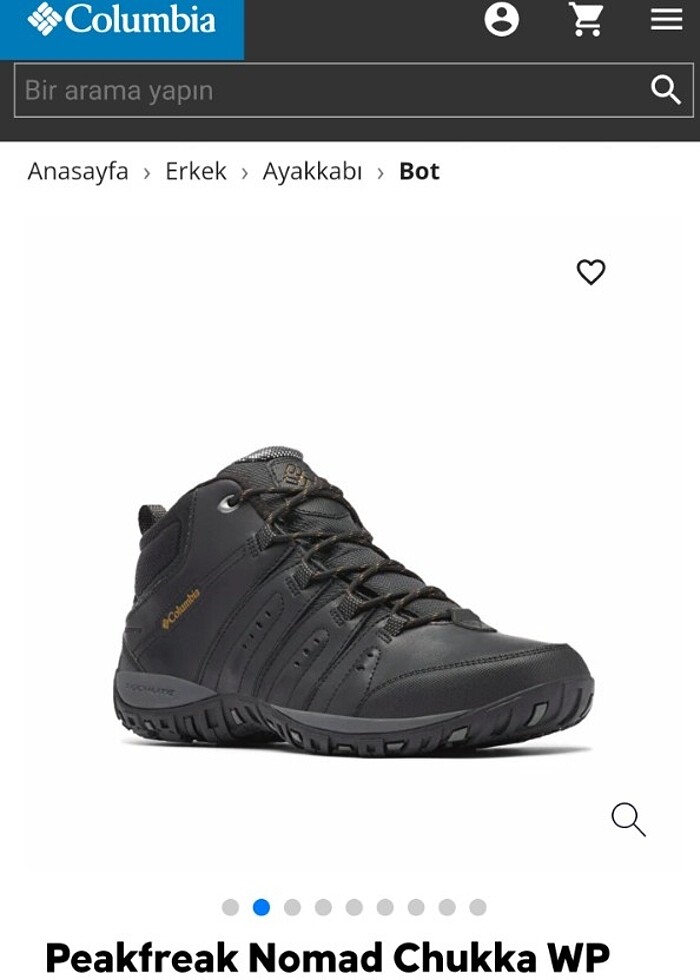Screen dimensions: 700x980
Task: Tap the 'Bir arama yapın' search field
Action: 320,90
